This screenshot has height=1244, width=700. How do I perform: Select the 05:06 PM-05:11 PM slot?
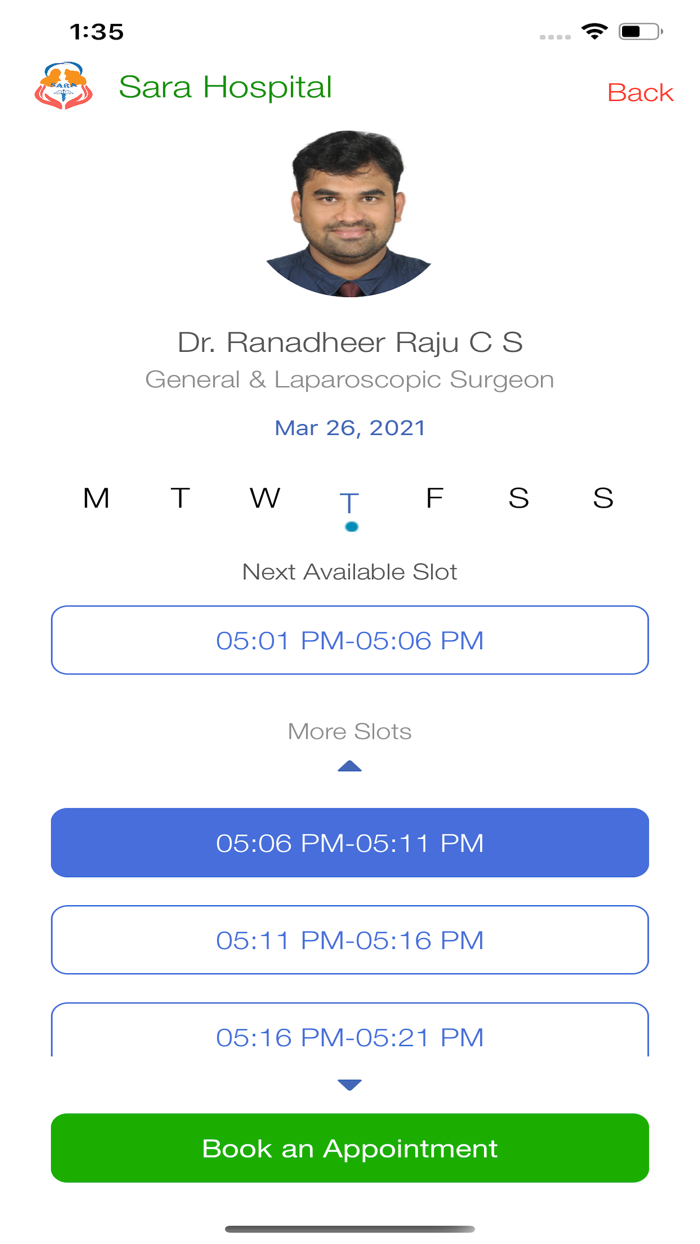coord(350,843)
